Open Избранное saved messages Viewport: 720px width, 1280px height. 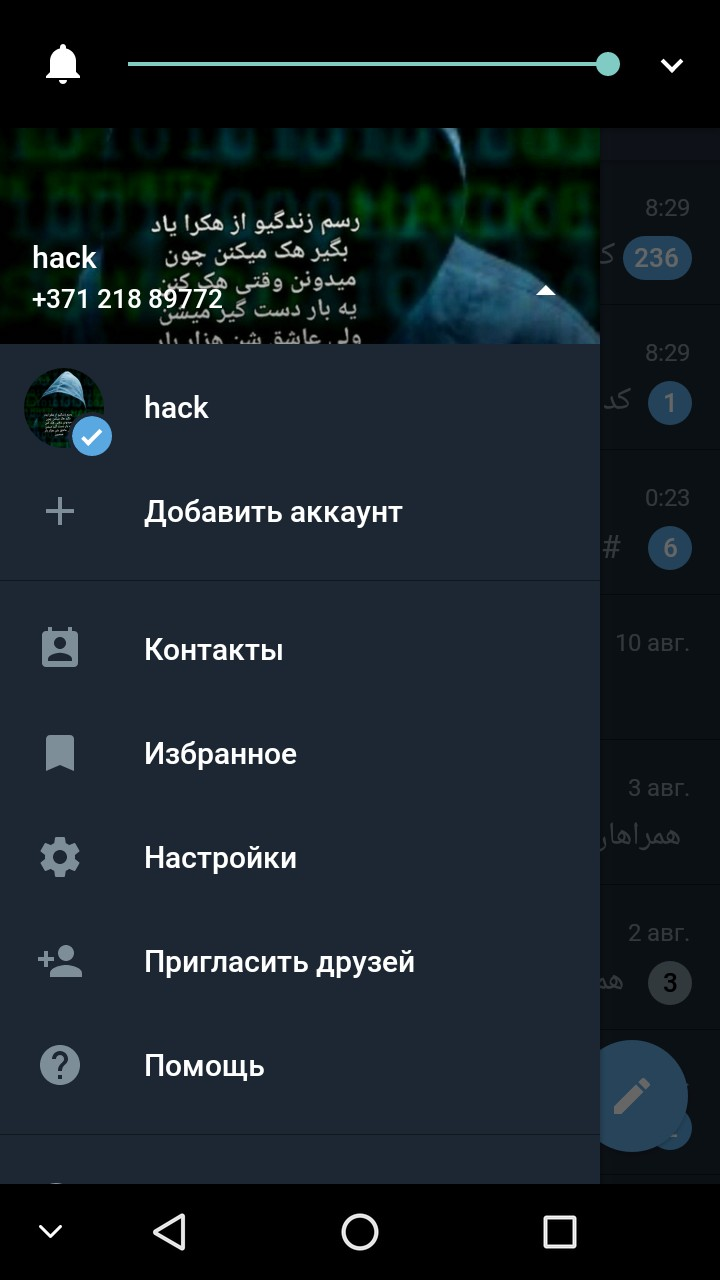[220, 754]
